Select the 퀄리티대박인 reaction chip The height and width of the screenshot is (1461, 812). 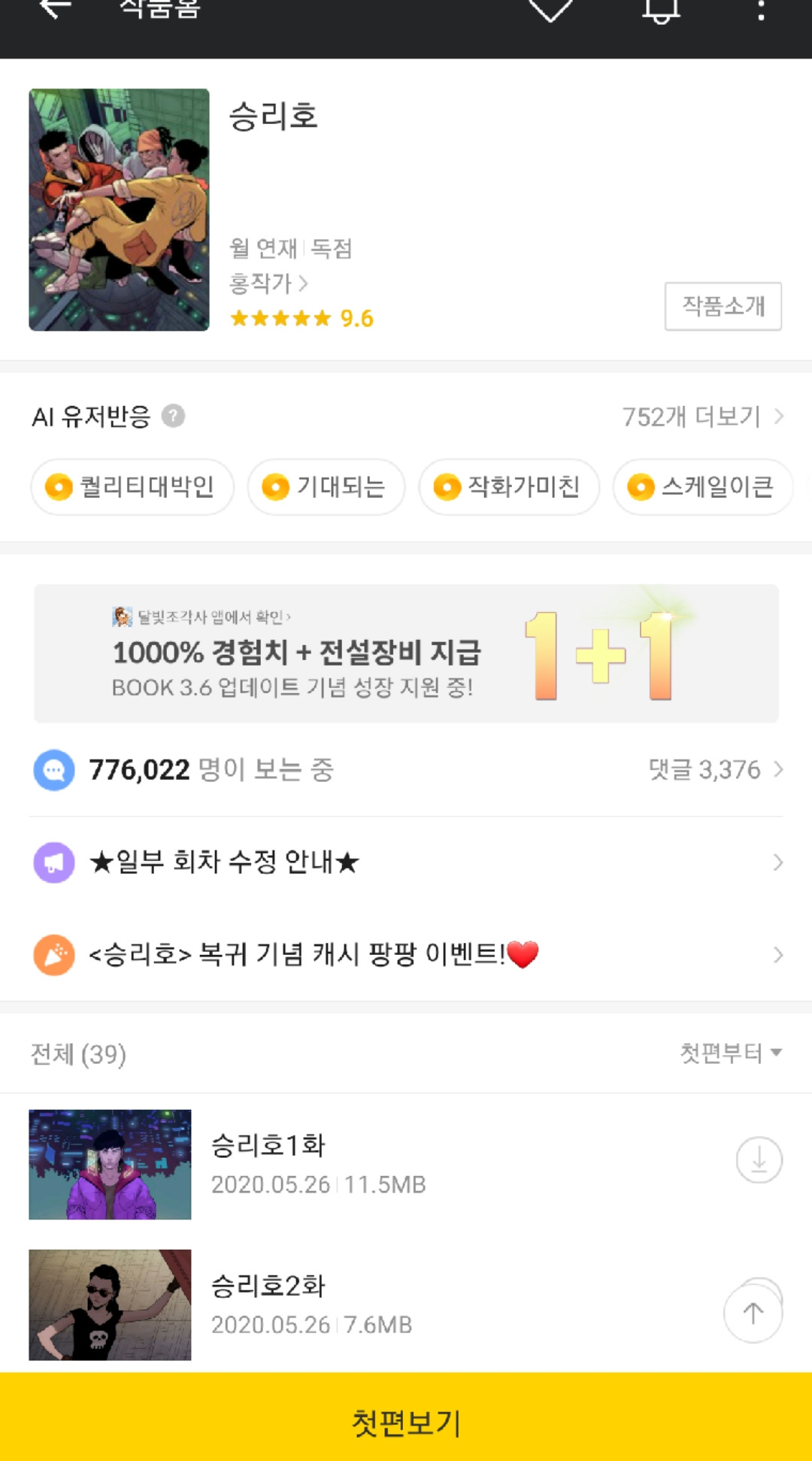pyautogui.click(x=132, y=487)
